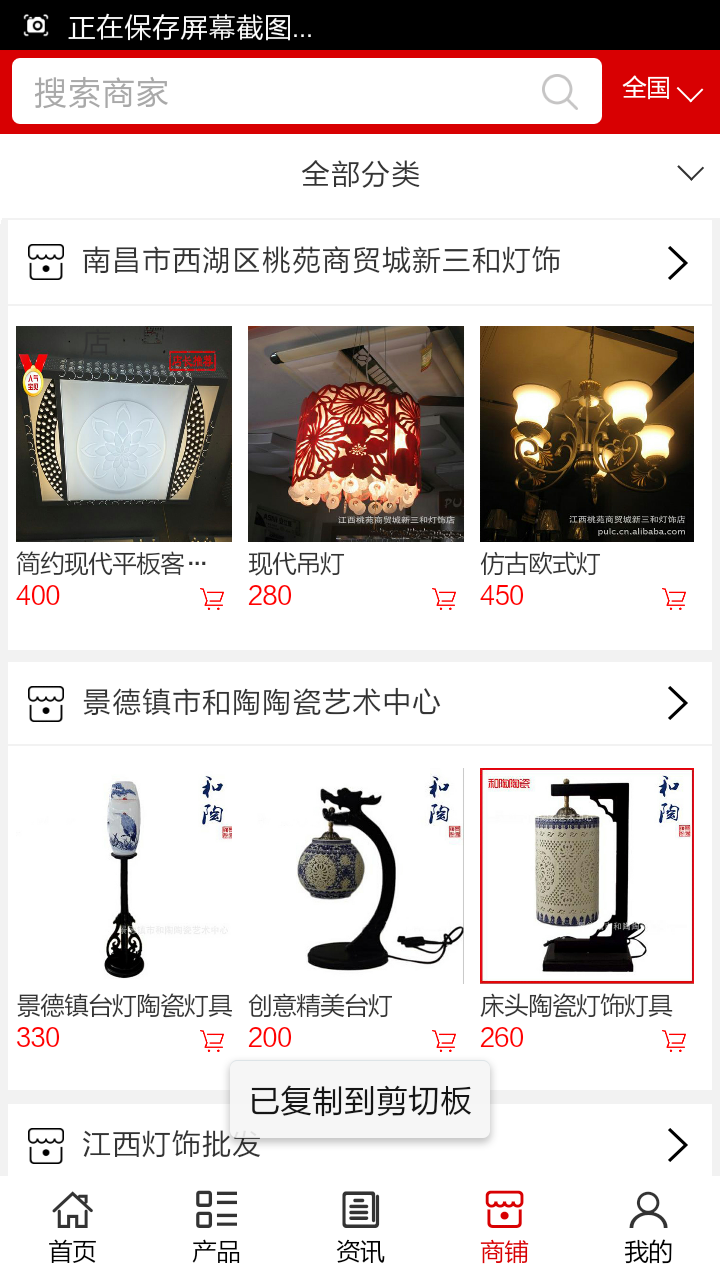Open the 现代吊灯 product tile

point(356,434)
